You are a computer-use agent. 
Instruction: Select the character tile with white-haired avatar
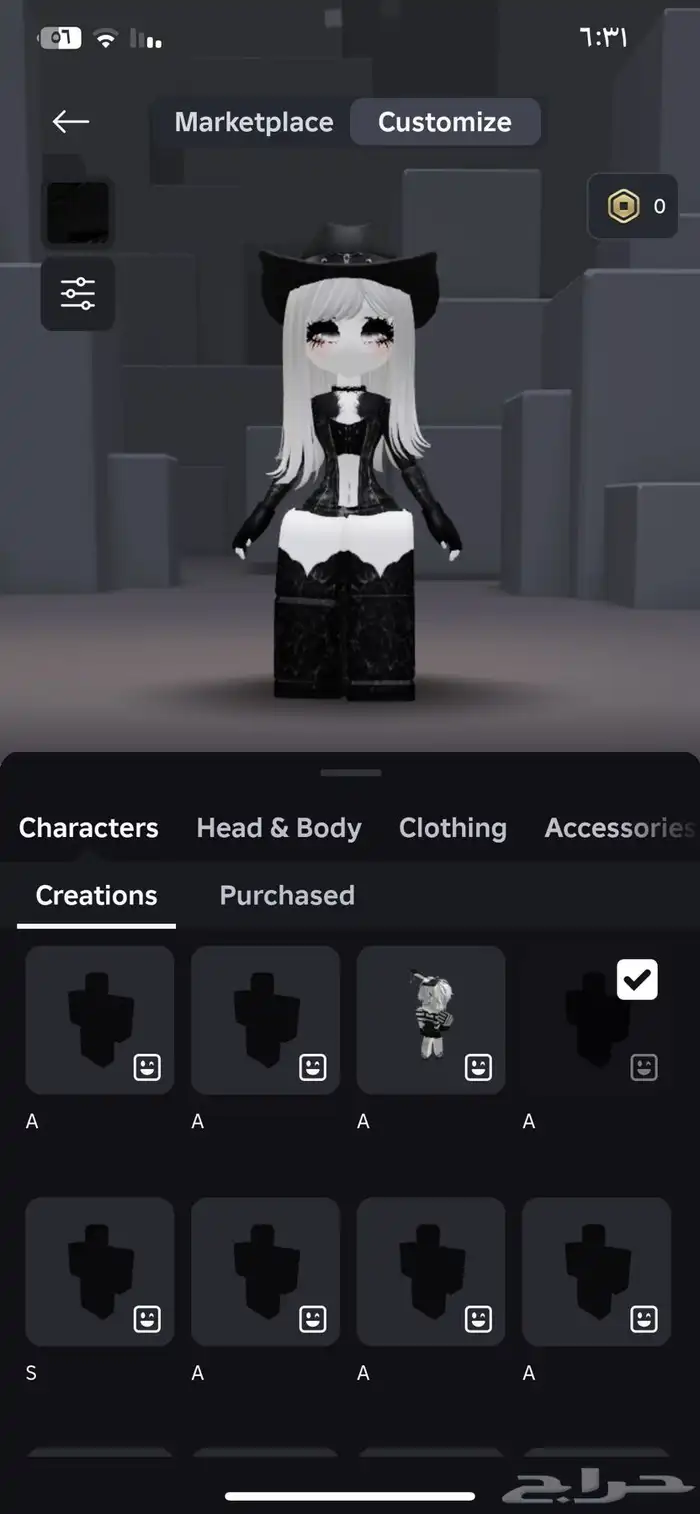pyautogui.click(x=431, y=1020)
